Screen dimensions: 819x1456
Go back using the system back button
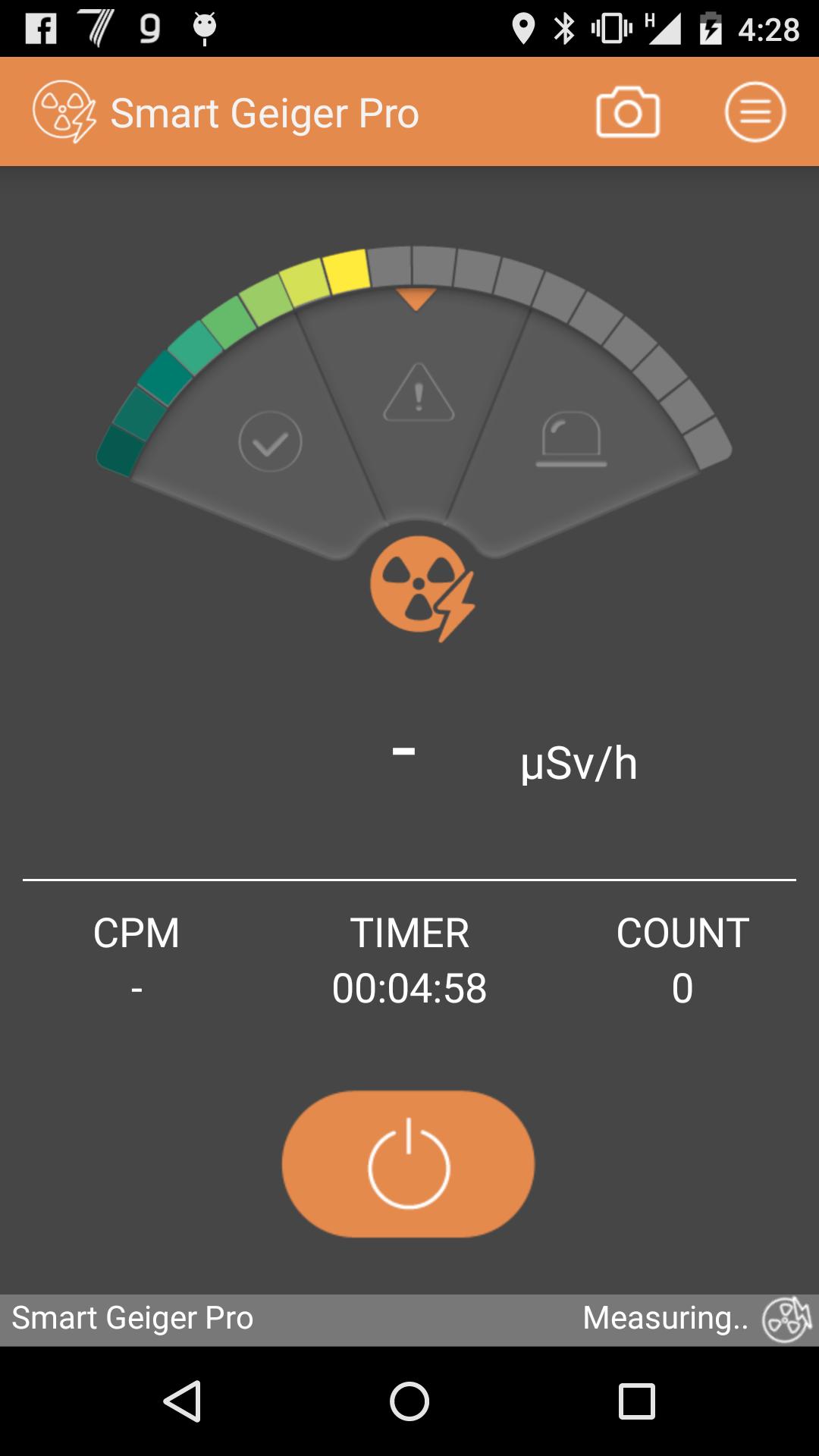pos(183,1401)
